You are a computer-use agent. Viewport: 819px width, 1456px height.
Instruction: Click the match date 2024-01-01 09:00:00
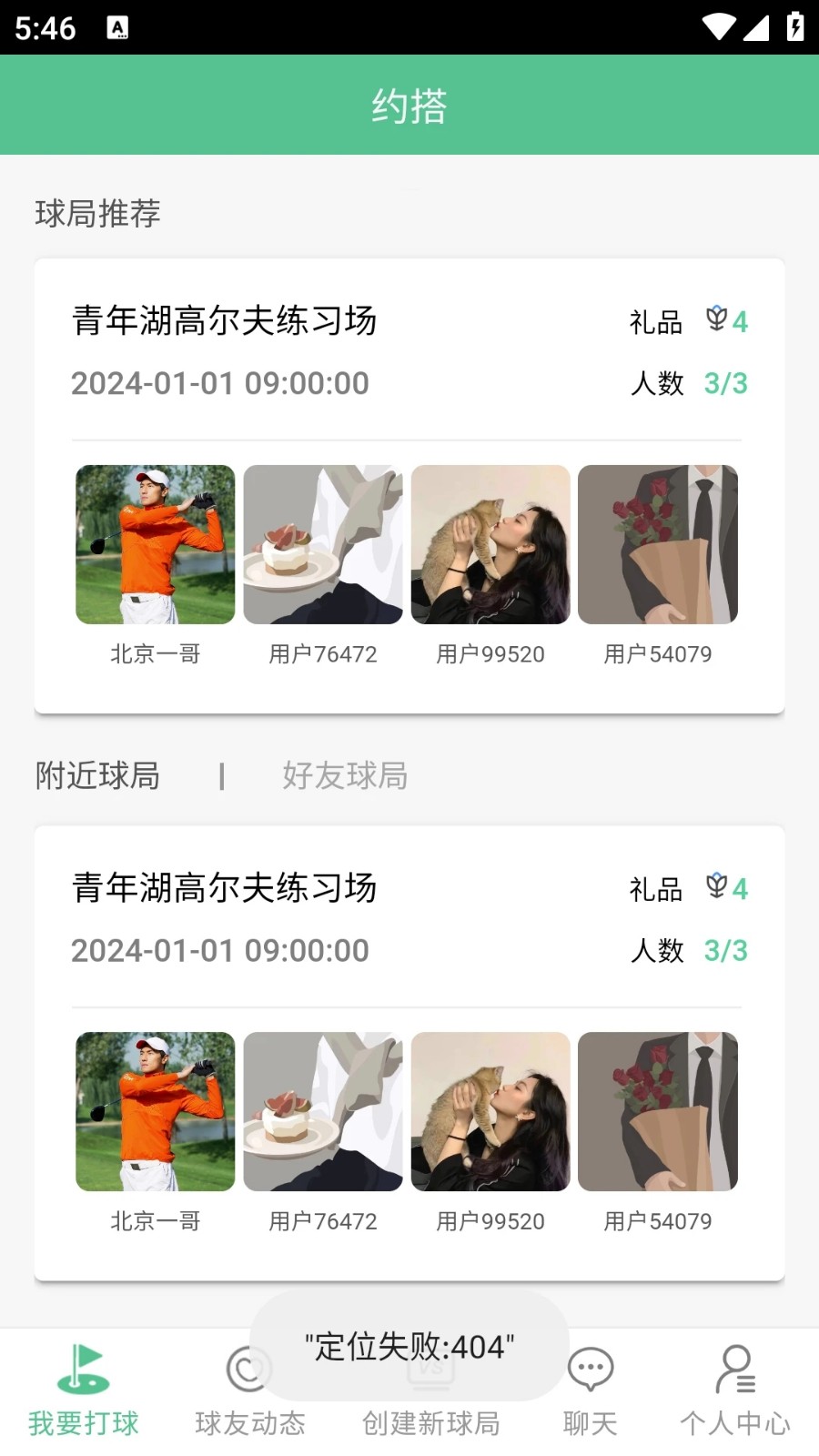(220, 383)
